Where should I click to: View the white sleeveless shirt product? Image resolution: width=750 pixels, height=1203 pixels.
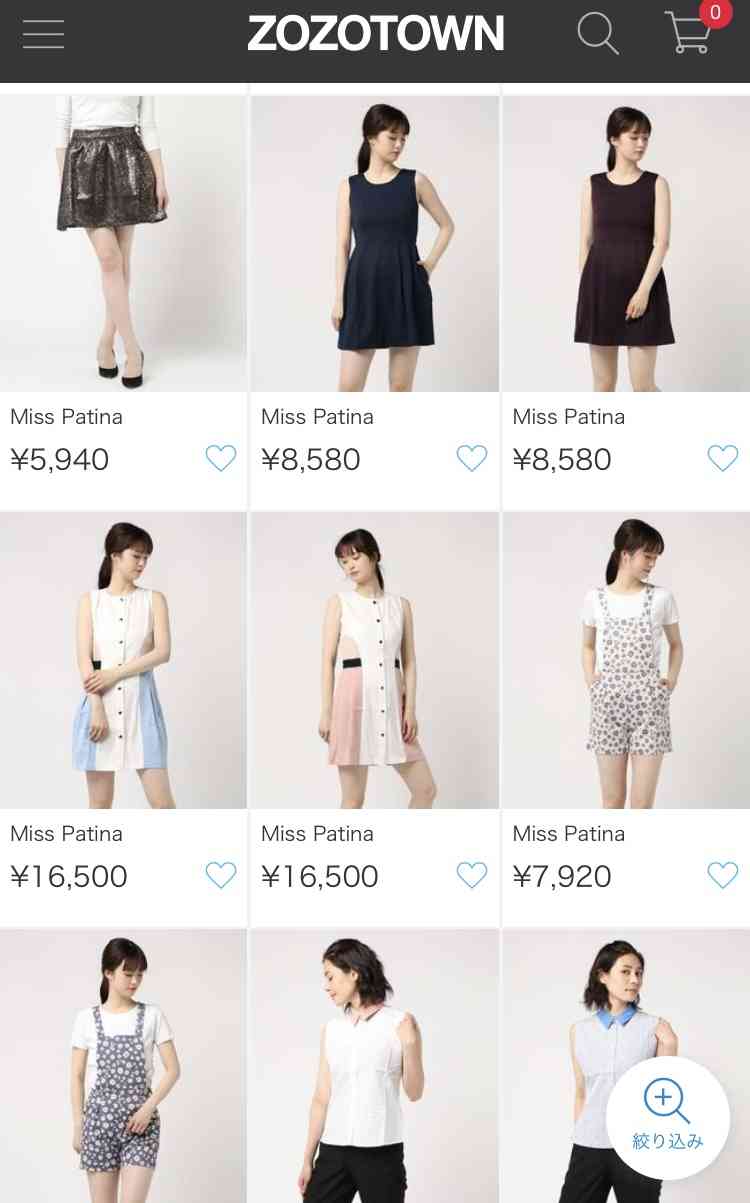click(374, 1066)
